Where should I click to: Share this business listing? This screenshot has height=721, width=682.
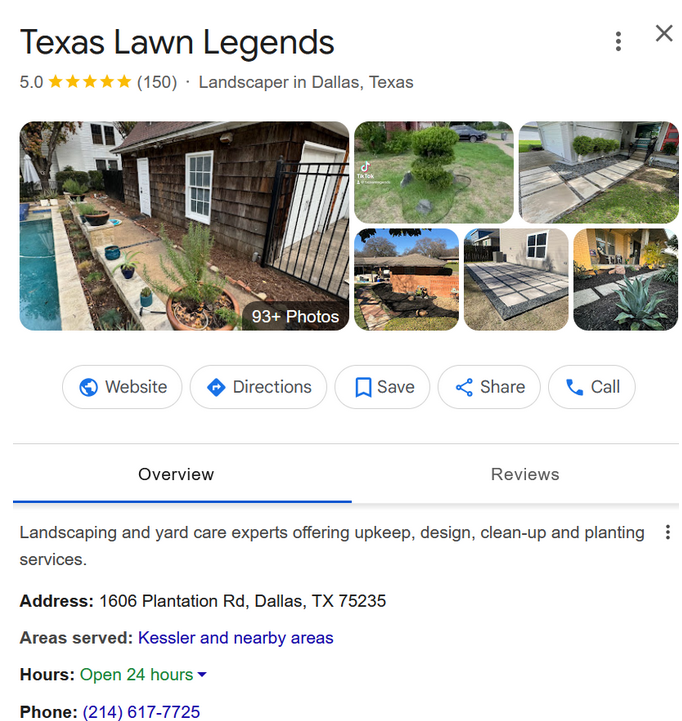pos(489,387)
